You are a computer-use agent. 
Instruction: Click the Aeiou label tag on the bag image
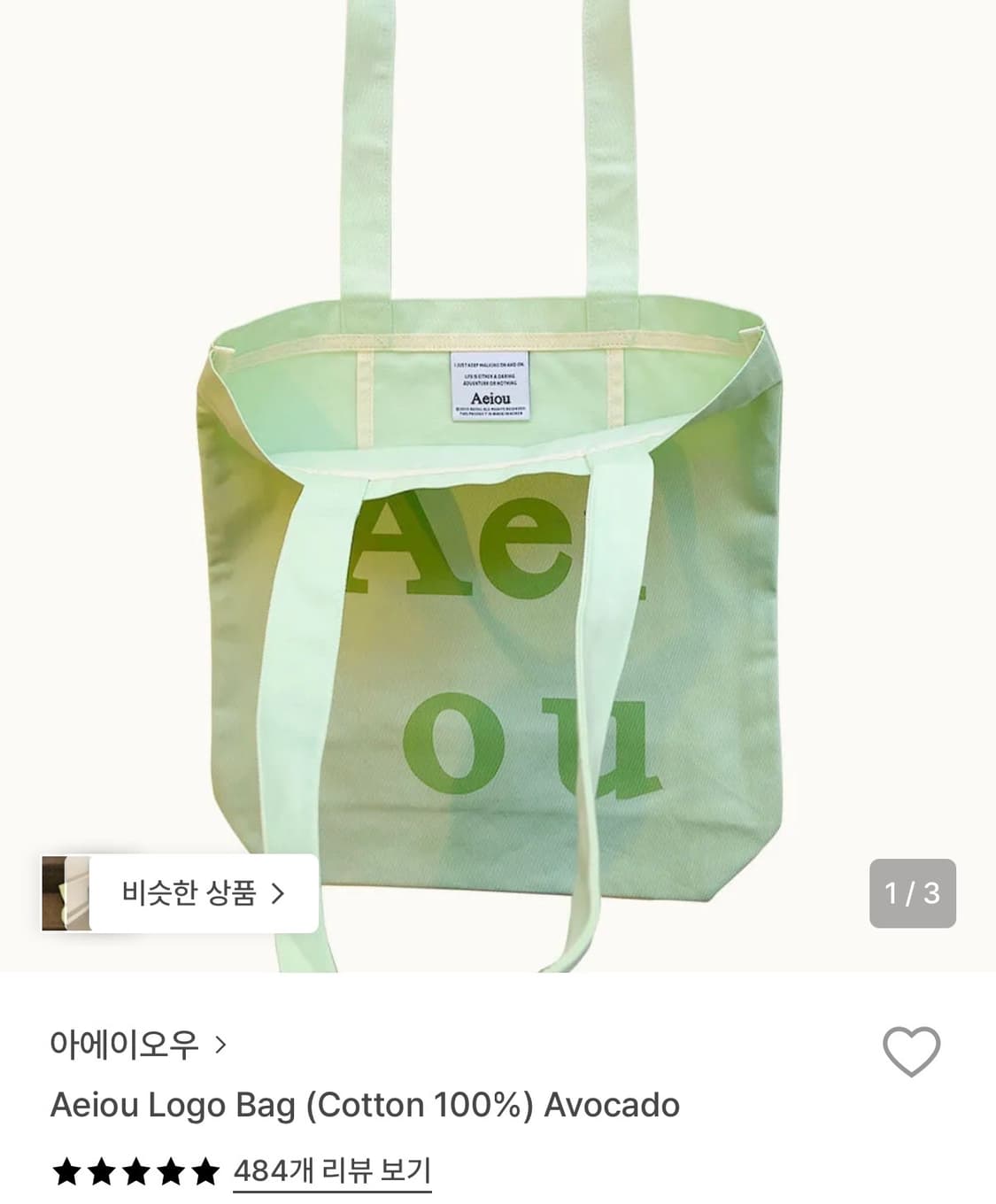[489, 387]
